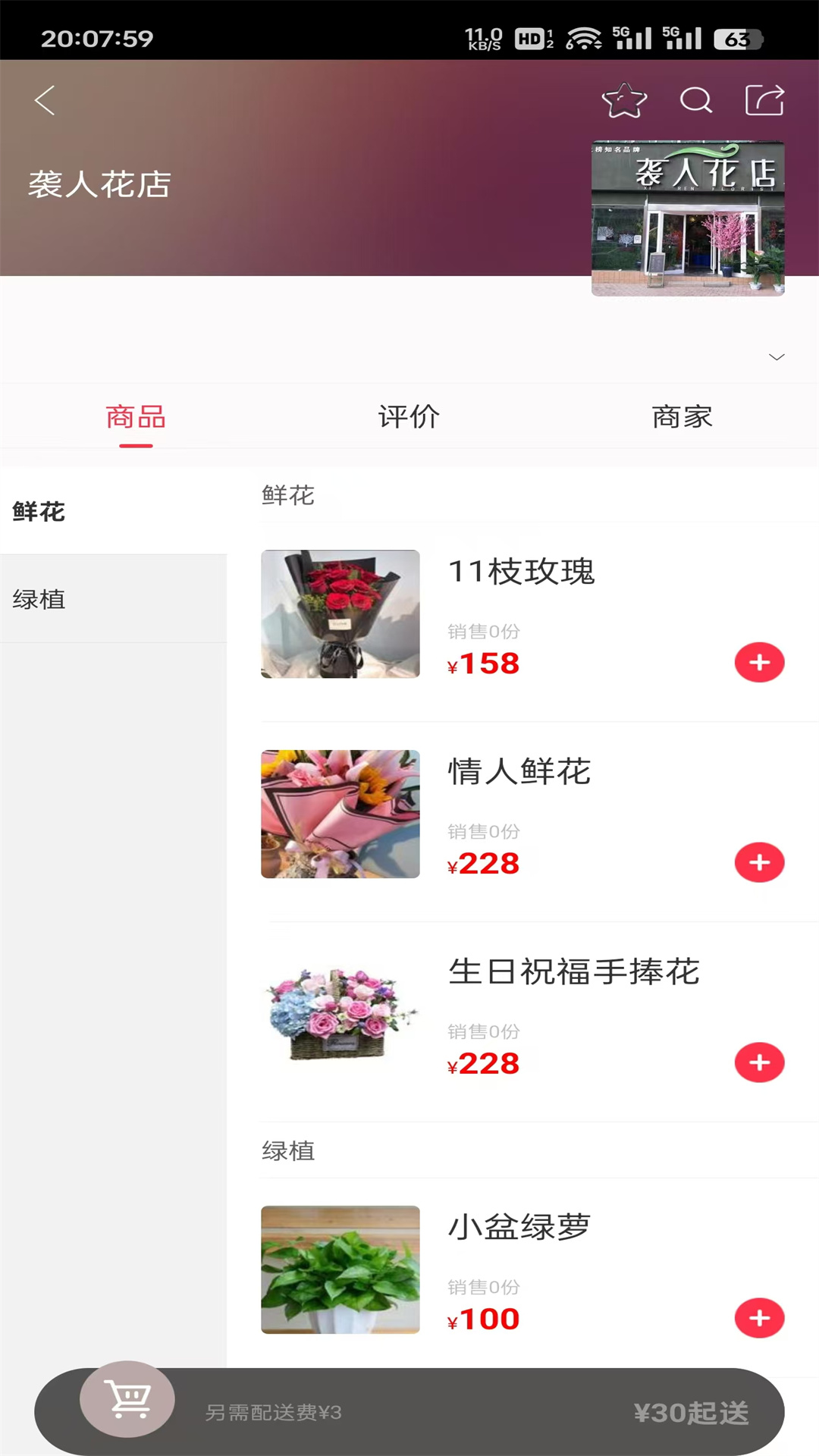Image resolution: width=819 pixels, height=1456 pixels.
Task: Tap the back arrow to leave the shop
Action: click(x=44, y=99)
